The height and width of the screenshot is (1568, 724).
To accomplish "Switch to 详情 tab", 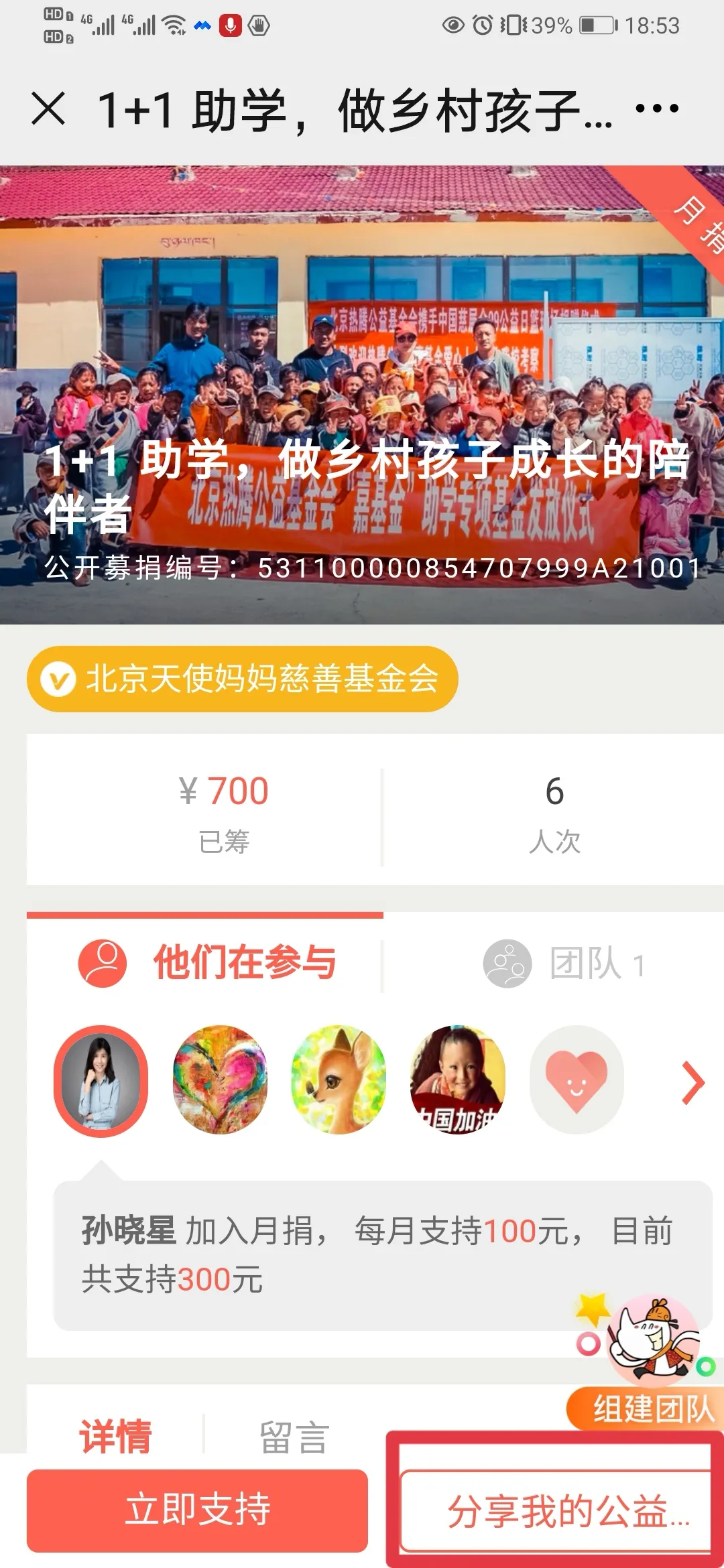I will [x=115, y=1437].
